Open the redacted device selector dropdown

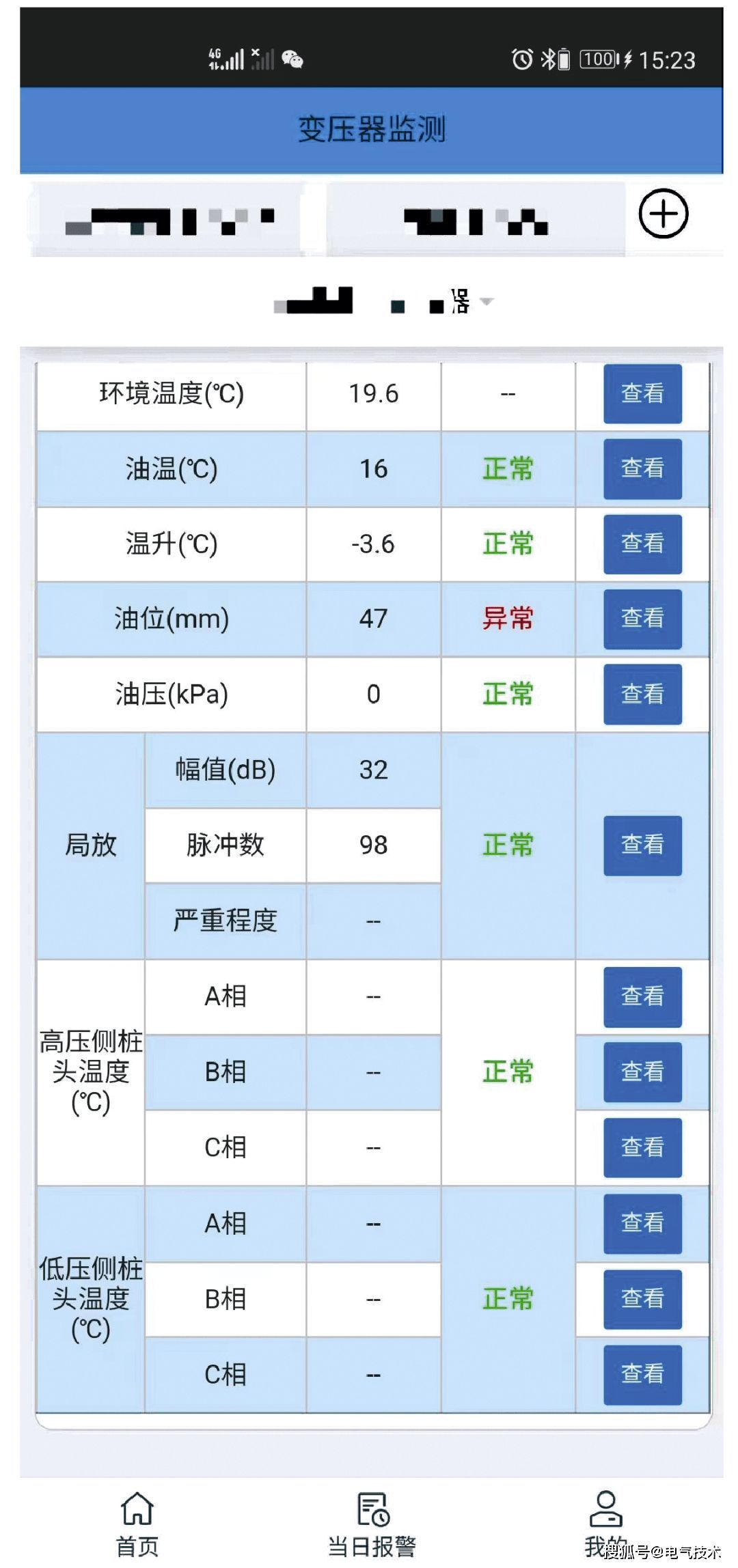(x=383, y=301)
